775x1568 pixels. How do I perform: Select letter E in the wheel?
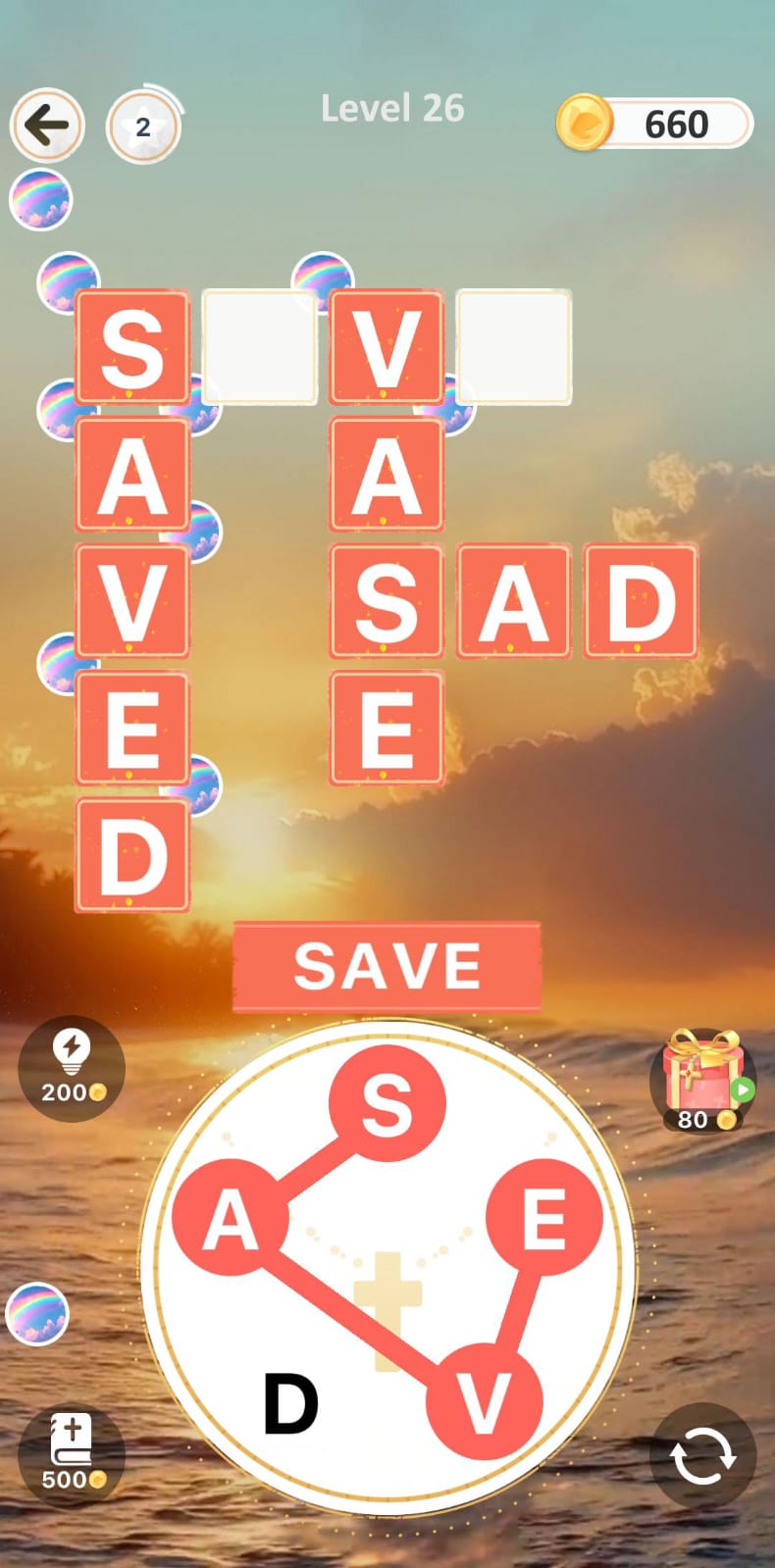[x=543, y=1219]
